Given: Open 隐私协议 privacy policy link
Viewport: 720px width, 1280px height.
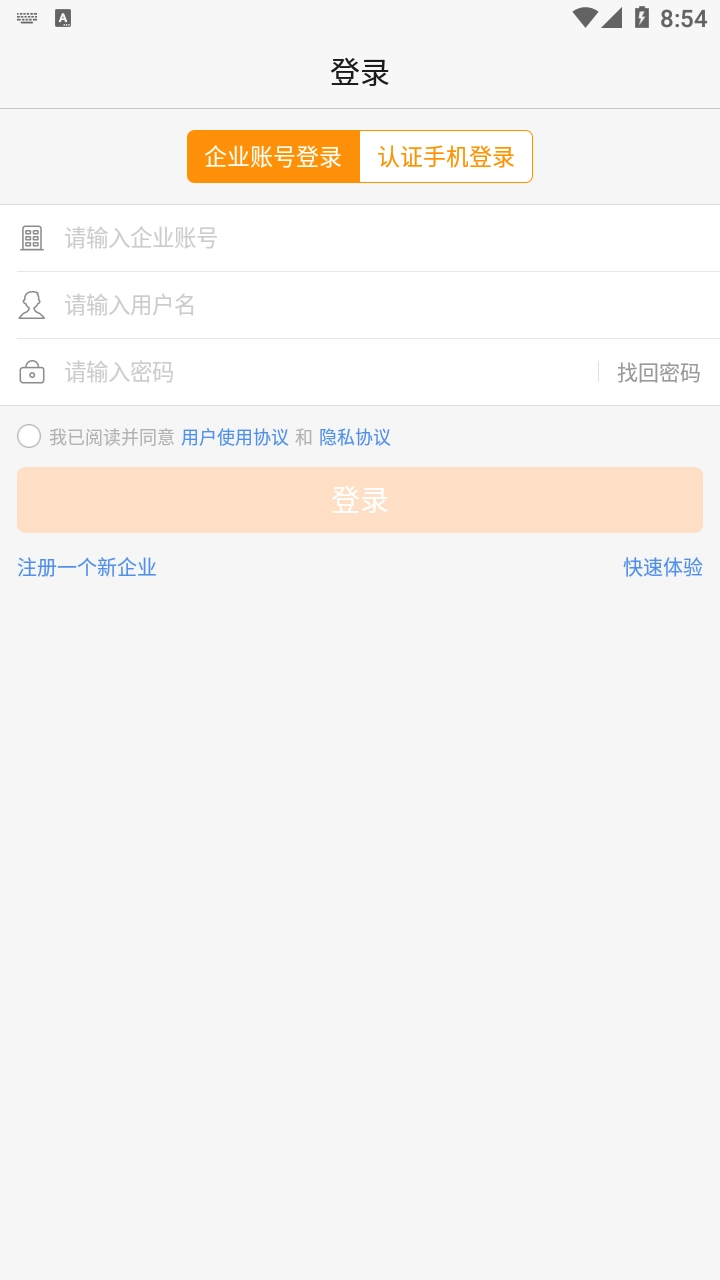Looking at the screenshot, I should click(355, 436).
